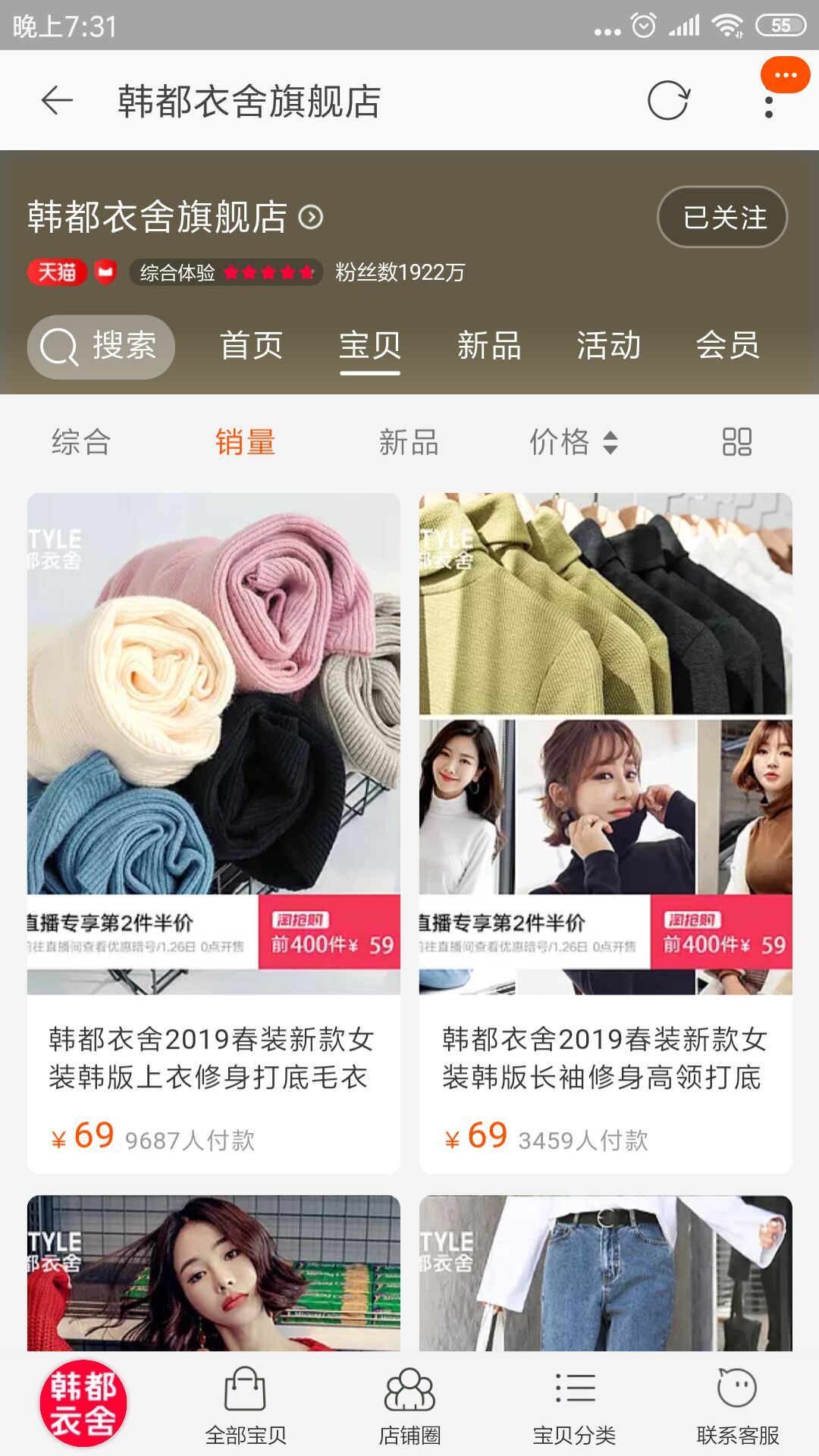Select 综合 sorting option
The image size is (819, 1456).
tap(82, 443)
